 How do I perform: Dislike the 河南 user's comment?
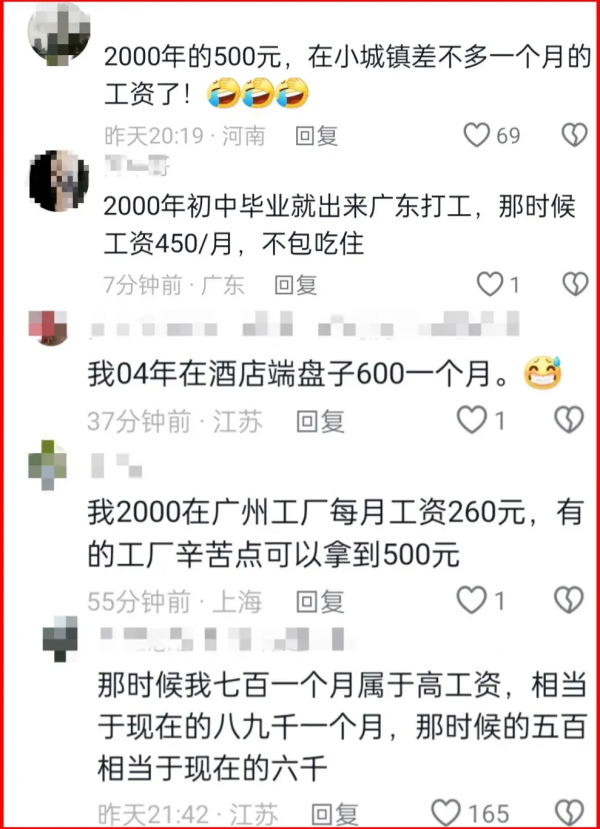point(574,135)
